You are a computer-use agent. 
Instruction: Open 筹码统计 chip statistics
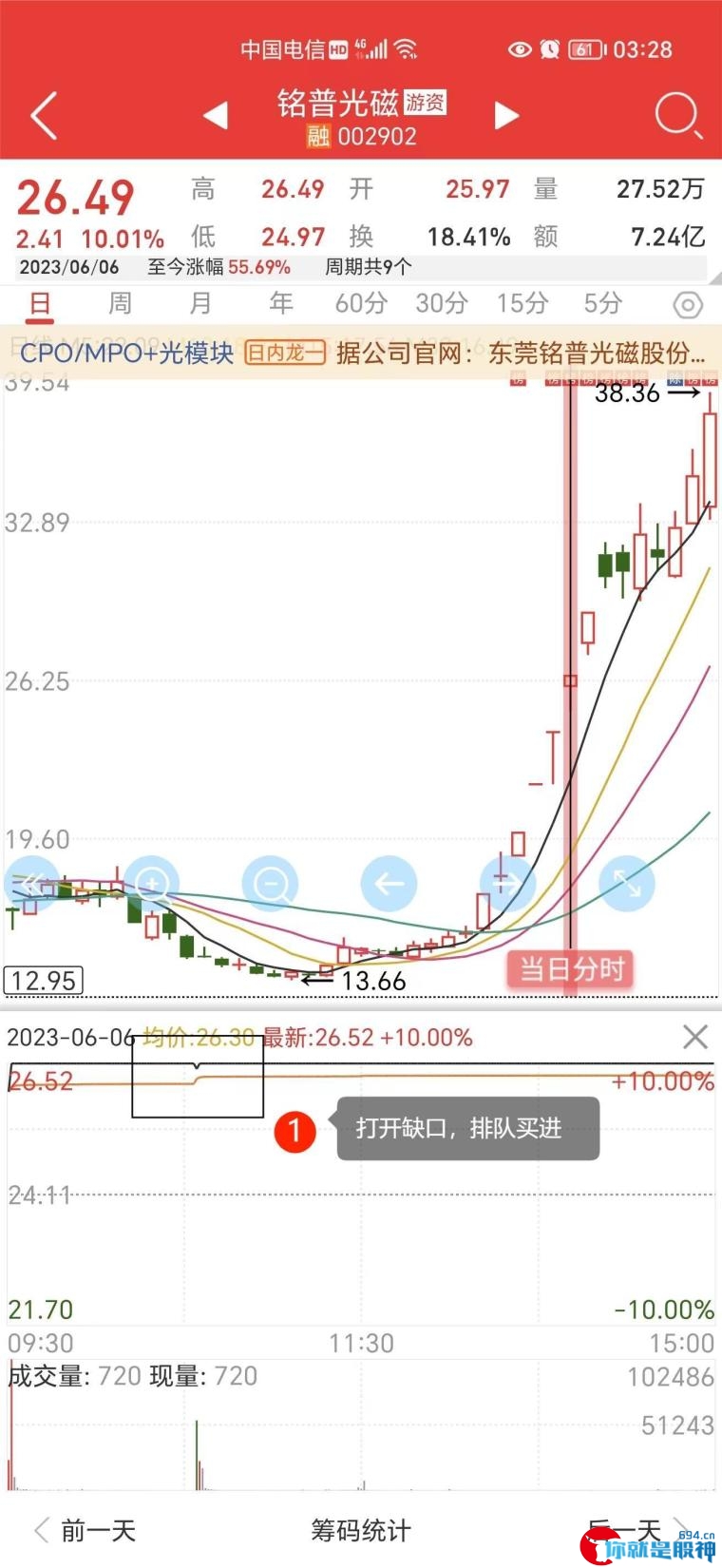pos(361,1530)
